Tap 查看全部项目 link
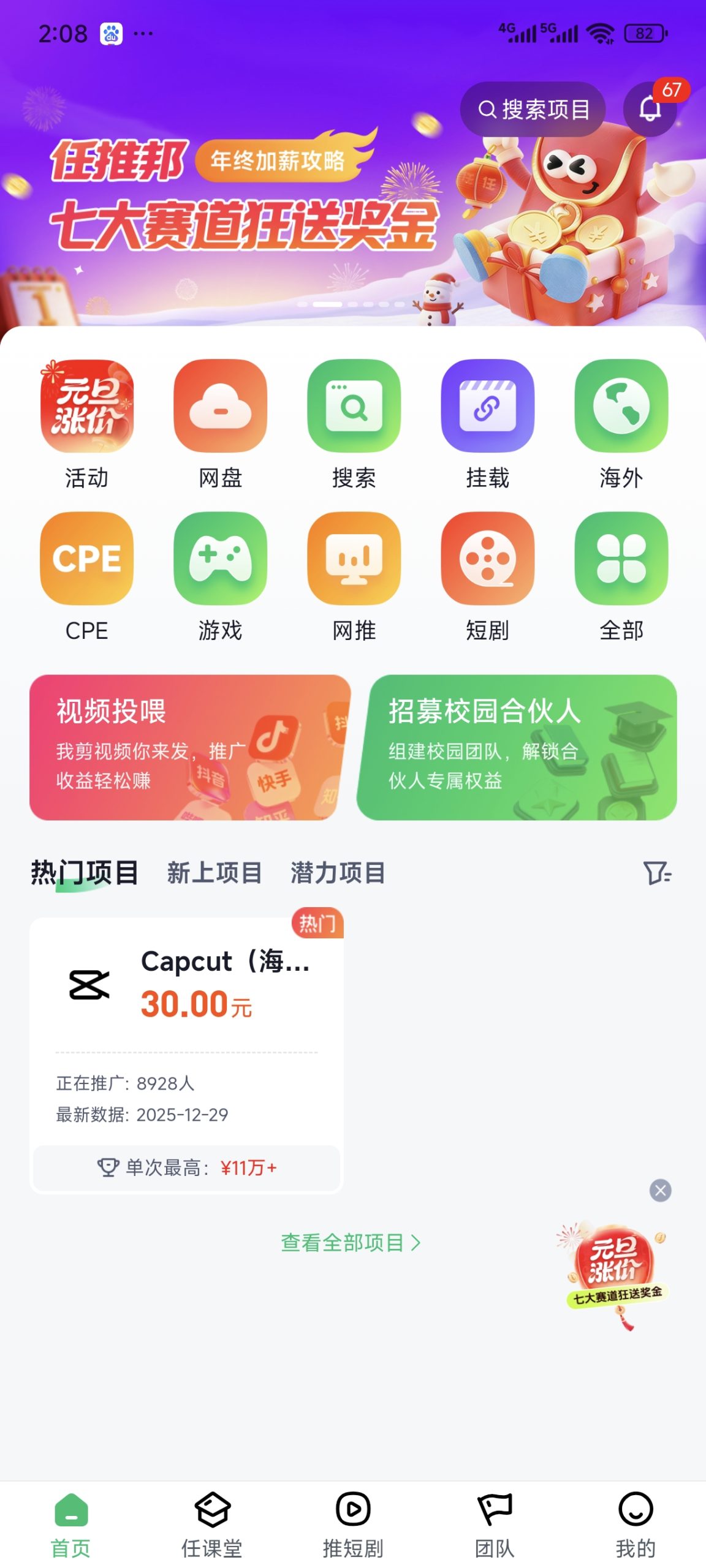The width and height of the screenshot is (706, 1568). [351, 1242]
